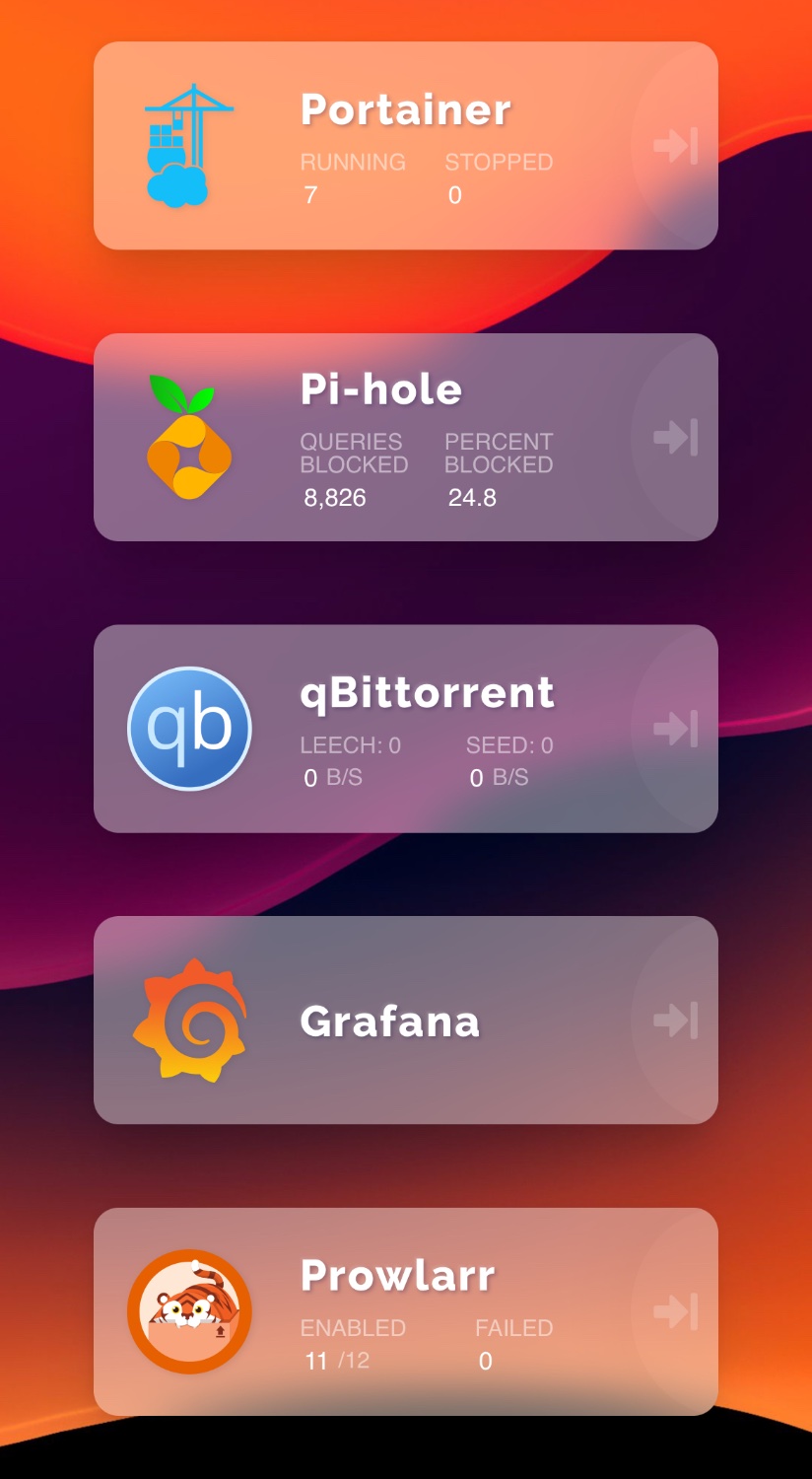Tap the arrow icon on qBittorrent
Image resolution: width=812 pixels, height=1479 pixels.
(676, 729)
